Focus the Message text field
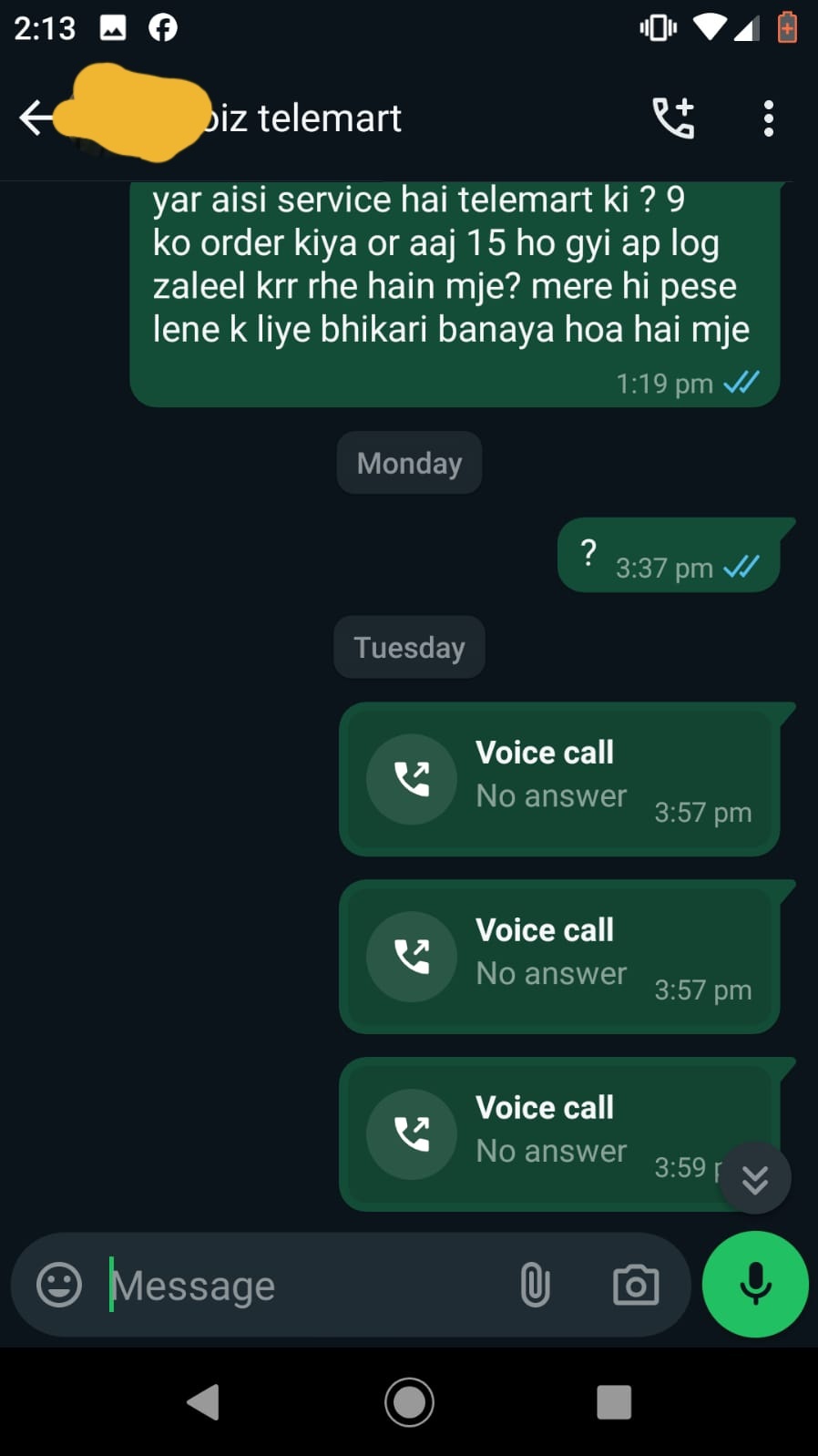This screenshot has width=818, height=1456. (301, 1286)
